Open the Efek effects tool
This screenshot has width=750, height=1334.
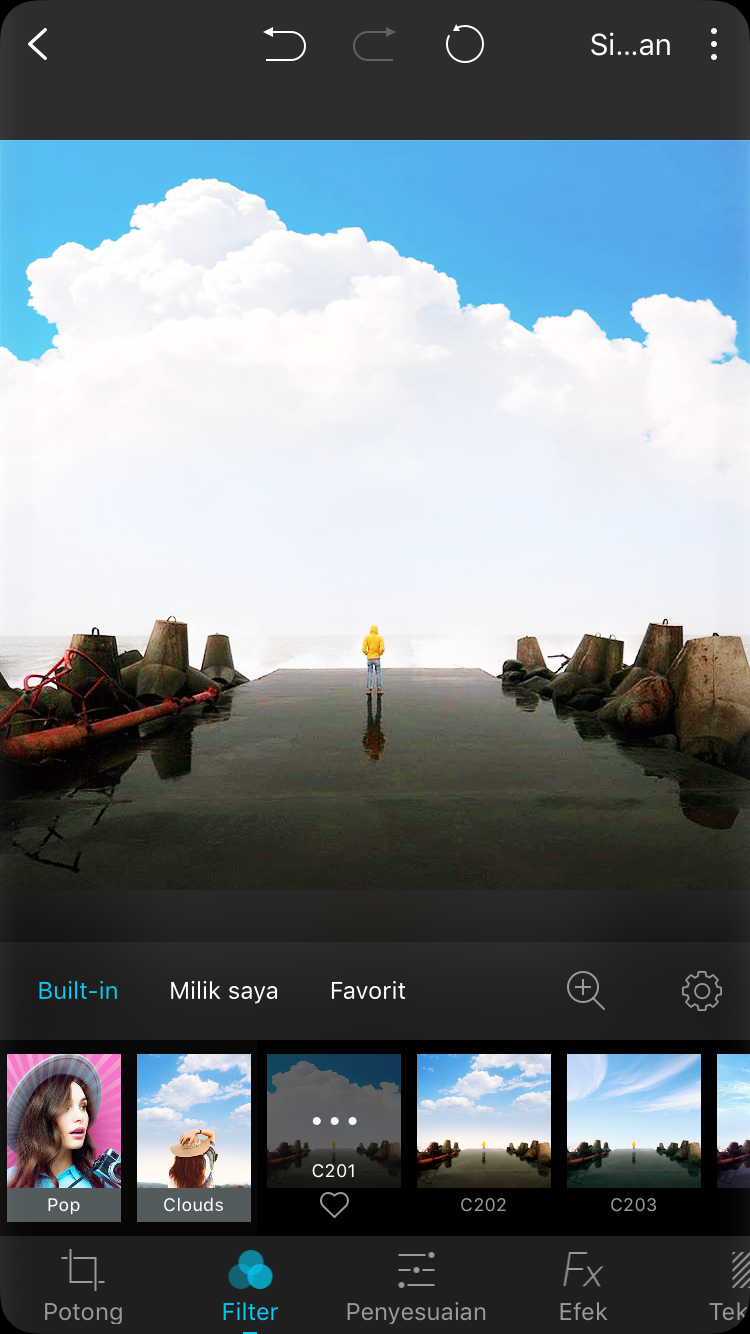click(582, 1287)
